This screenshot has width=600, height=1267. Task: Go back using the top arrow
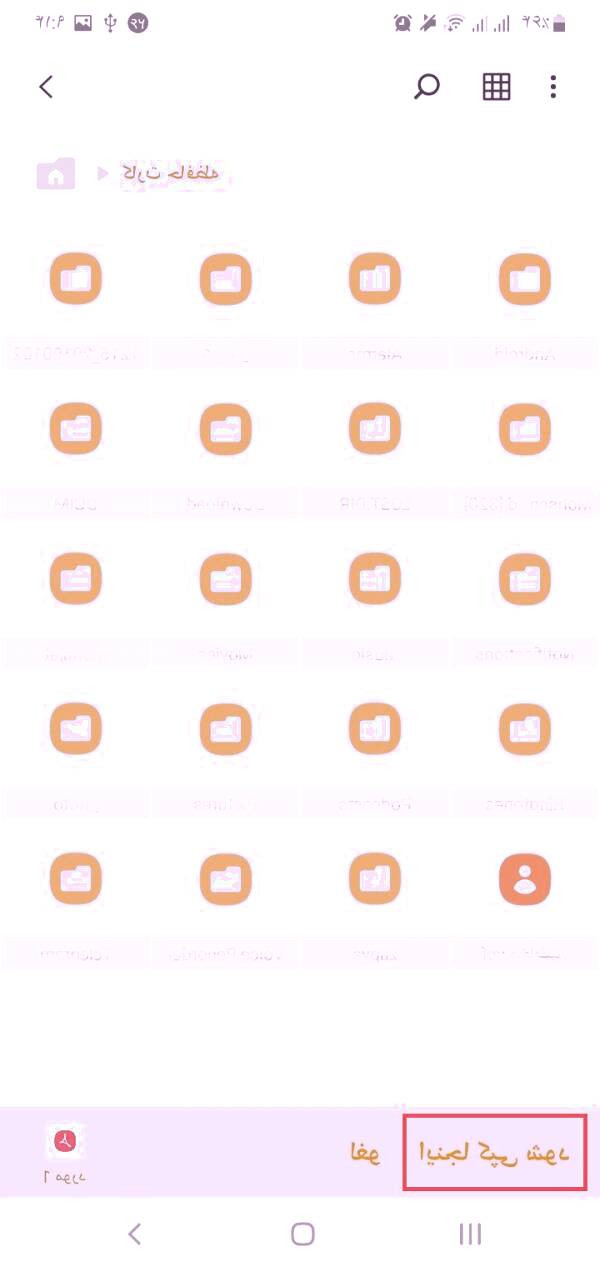(x=46, y=87)
